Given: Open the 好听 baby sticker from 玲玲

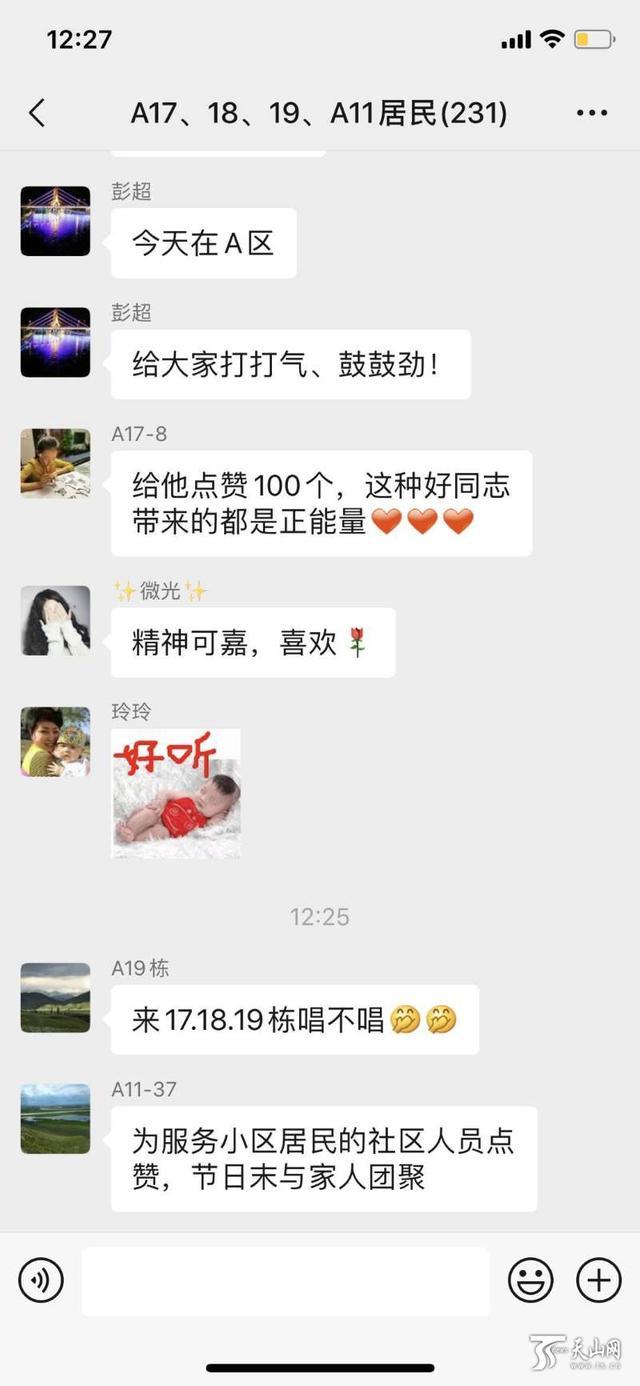Looking at the screenshot, I should [176, 794].
